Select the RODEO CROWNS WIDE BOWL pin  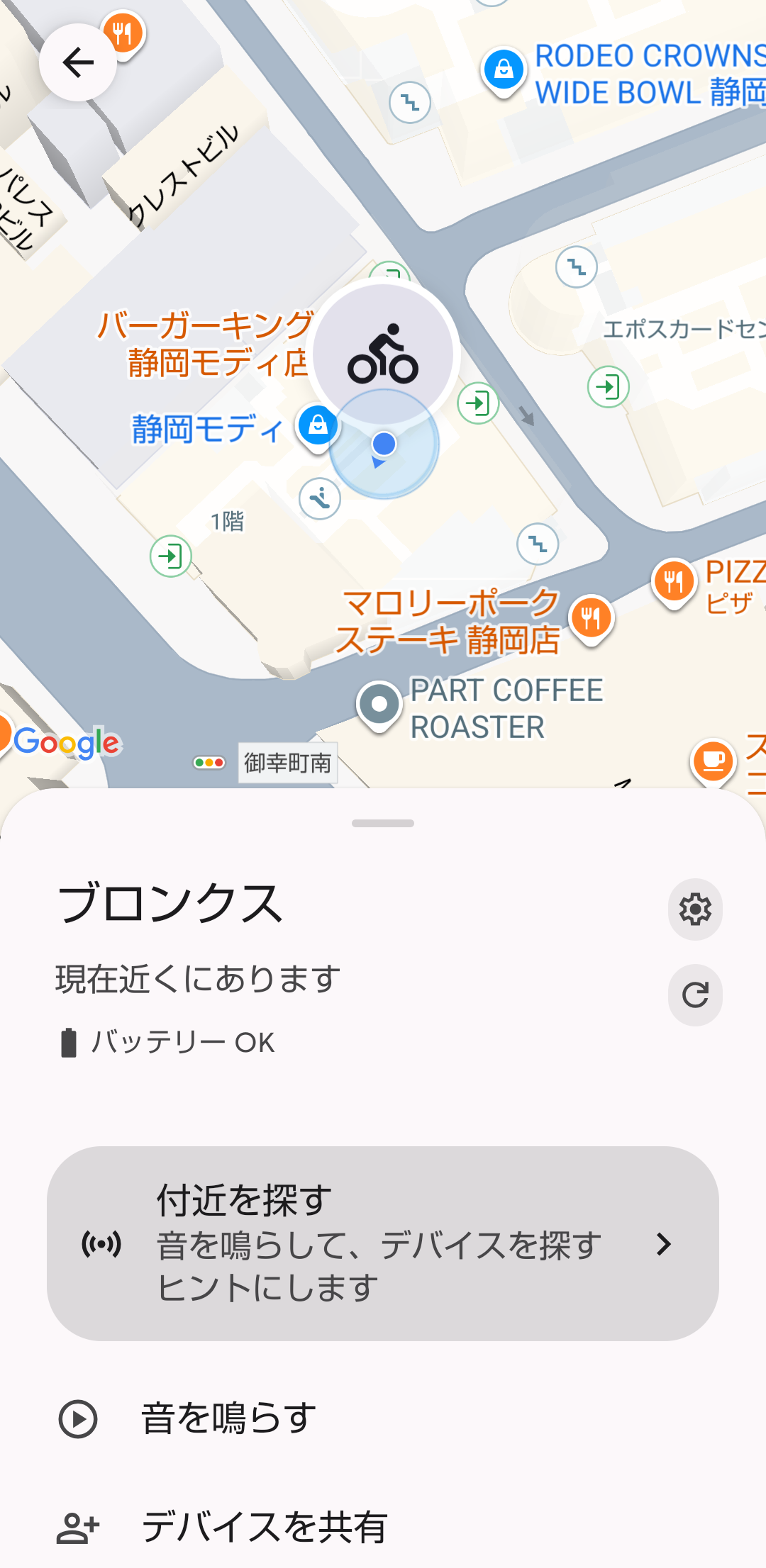pyautogui.click(x=504, y=70)
